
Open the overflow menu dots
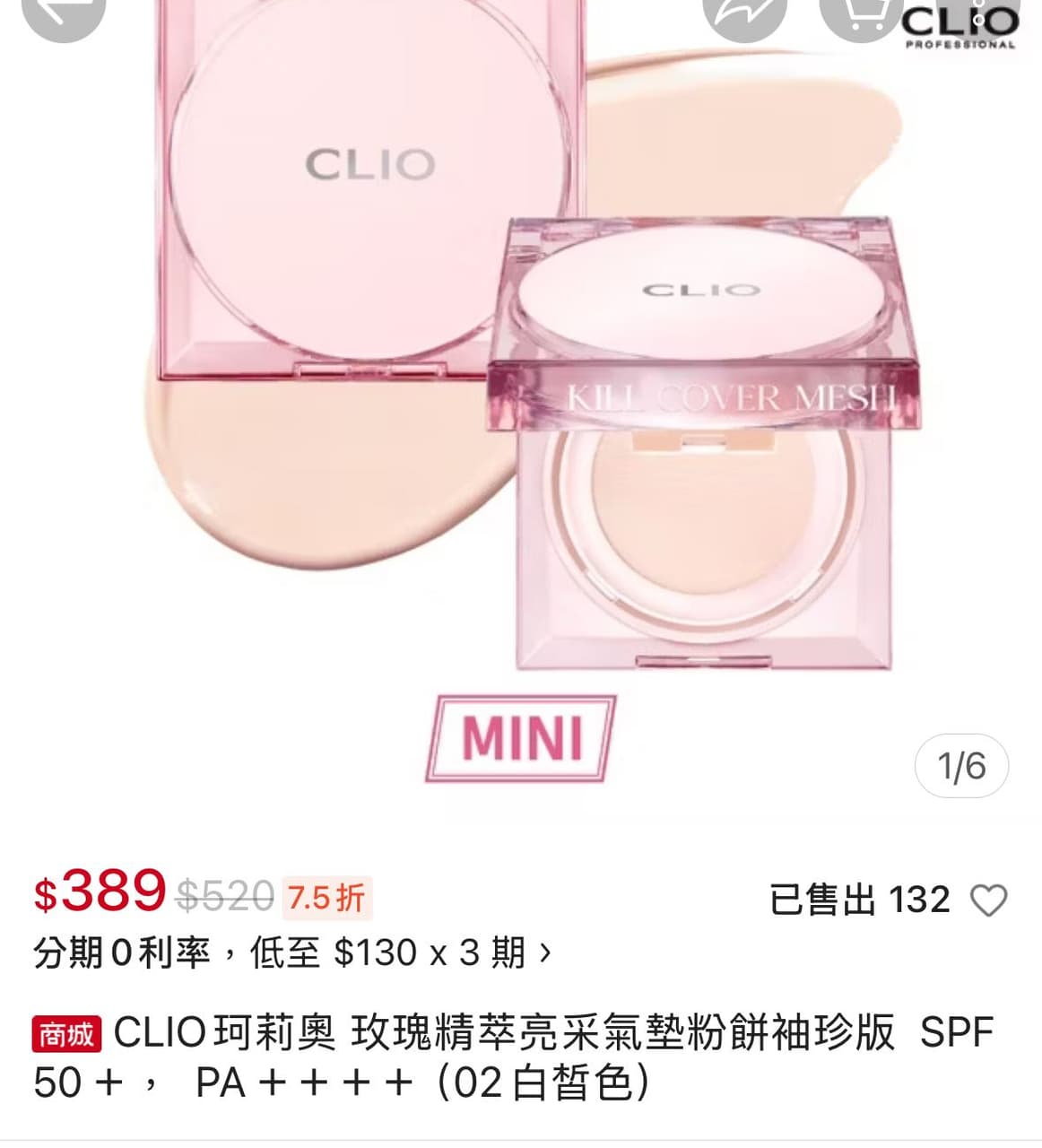[x=977, y=13]
